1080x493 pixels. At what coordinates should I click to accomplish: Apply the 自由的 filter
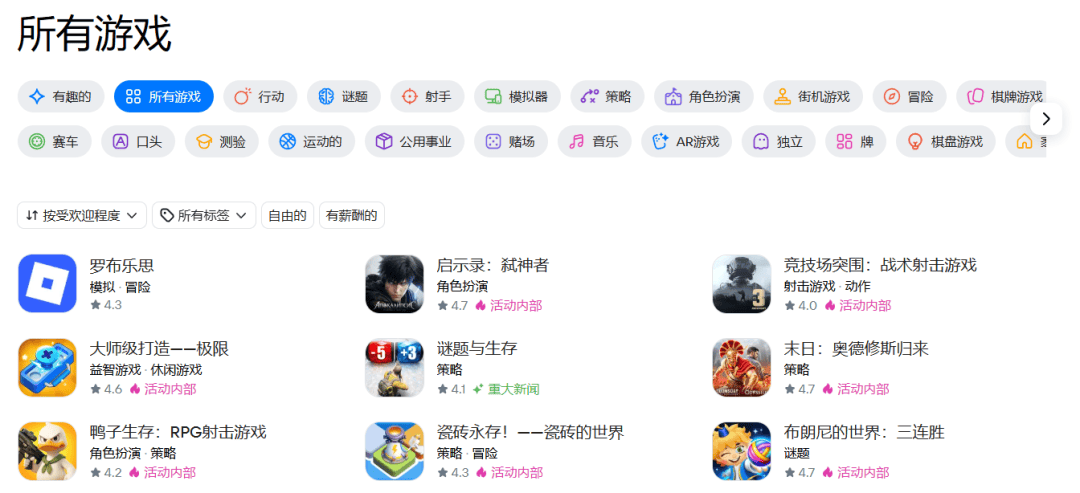click(x=287, y=216)
